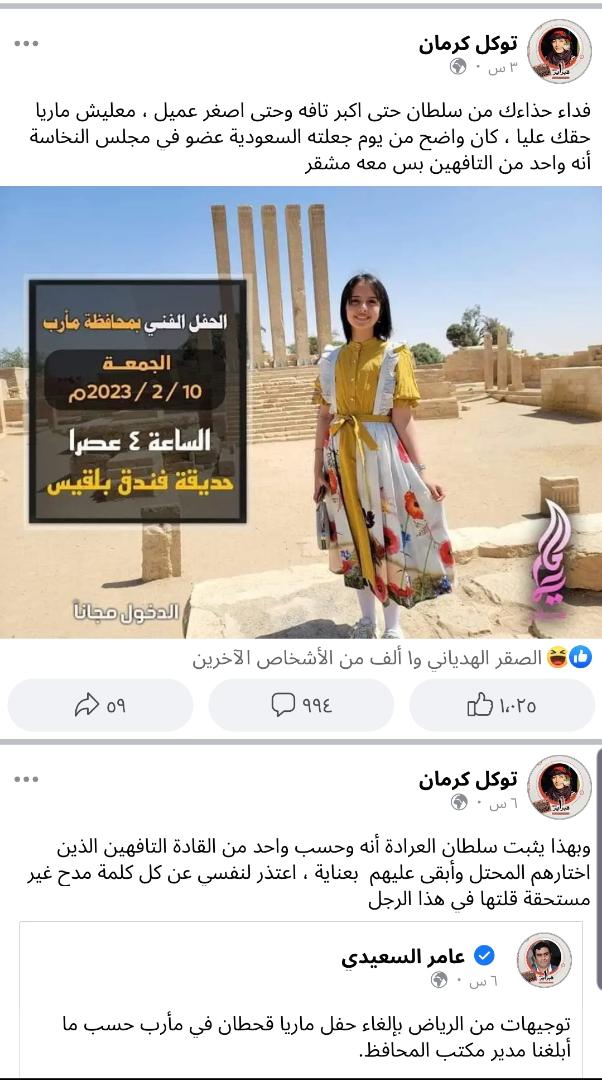Open the shared post about ماريا قحطان concert
602x1080 pixels.
click(x=300, y=1037)
